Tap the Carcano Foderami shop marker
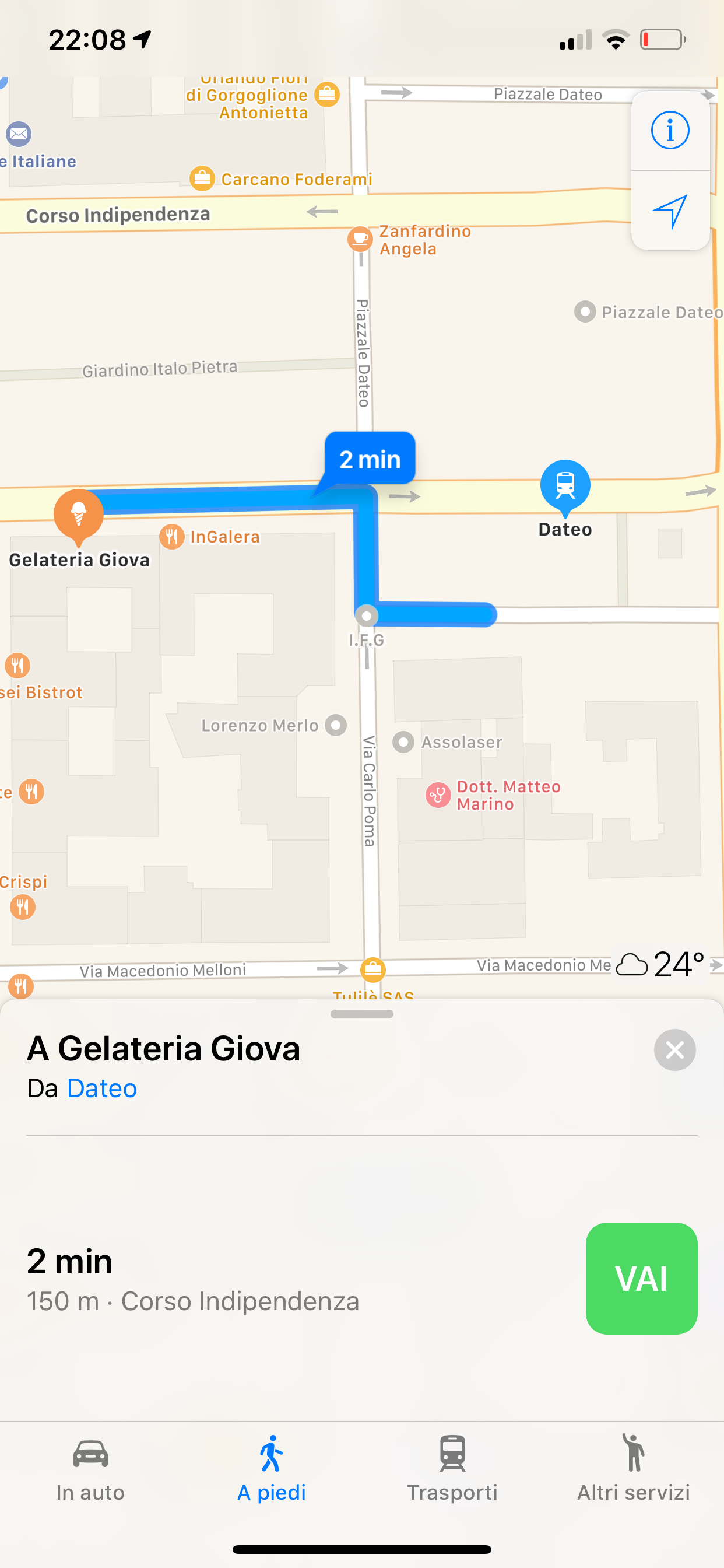Screen dimensions: 724x1568 [202, 179]
